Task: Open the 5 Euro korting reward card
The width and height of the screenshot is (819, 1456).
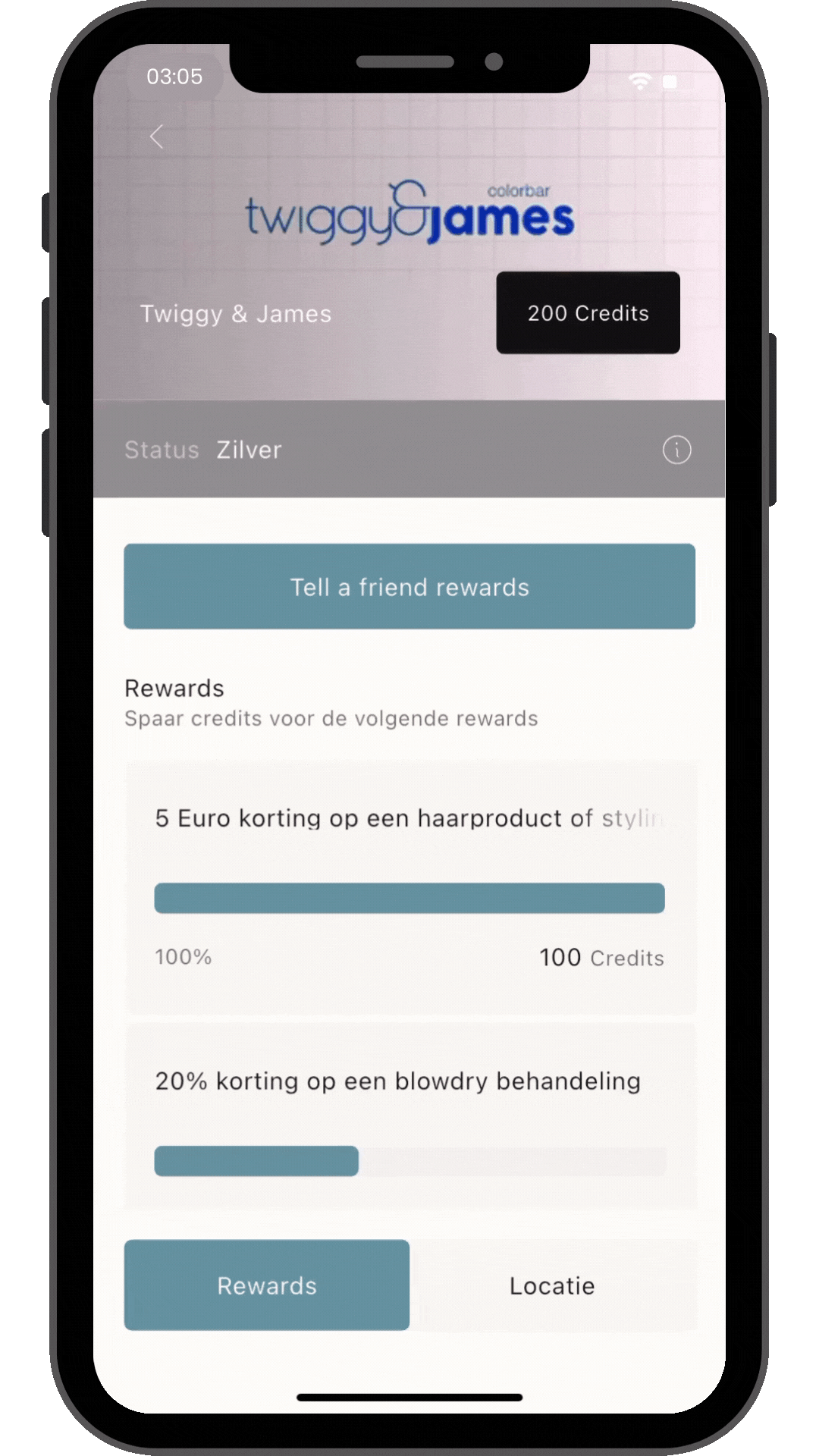Action: click(x=409, y=887)
